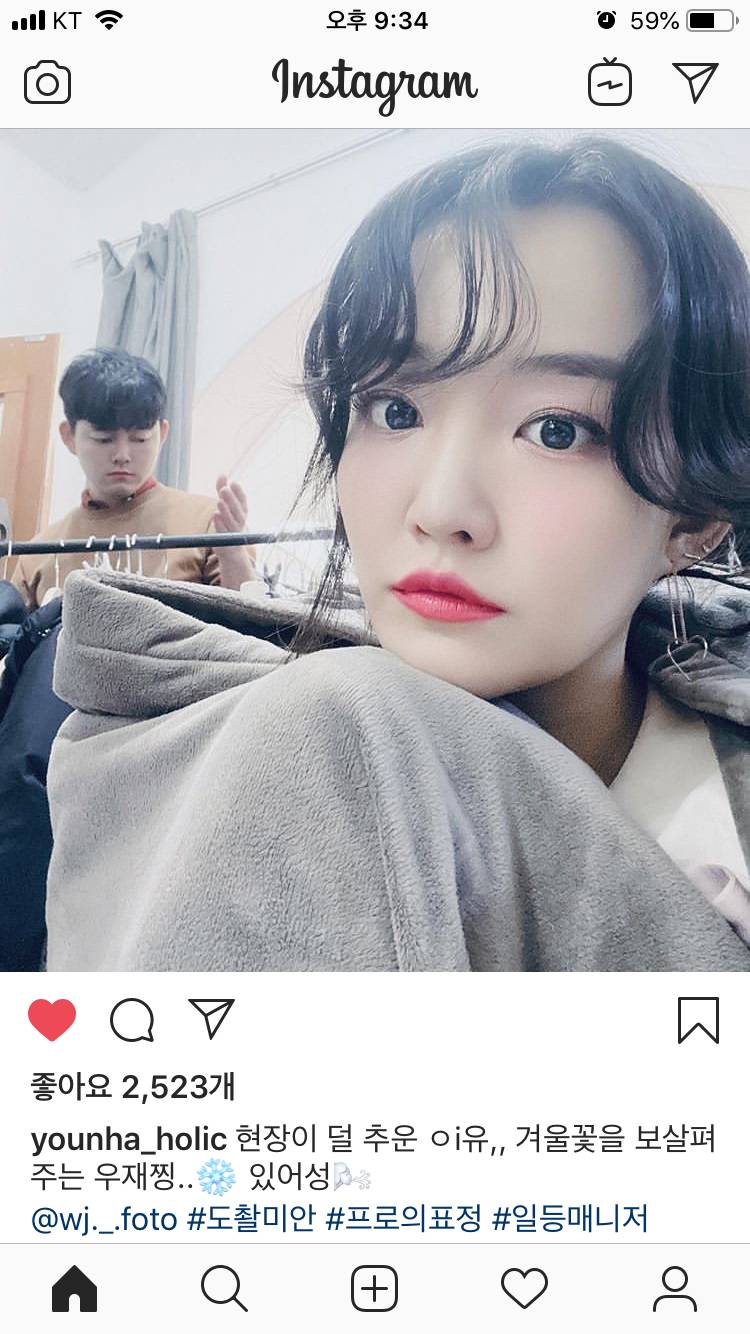
Task: Open the IGTV icon
Action: click(610, 82)
